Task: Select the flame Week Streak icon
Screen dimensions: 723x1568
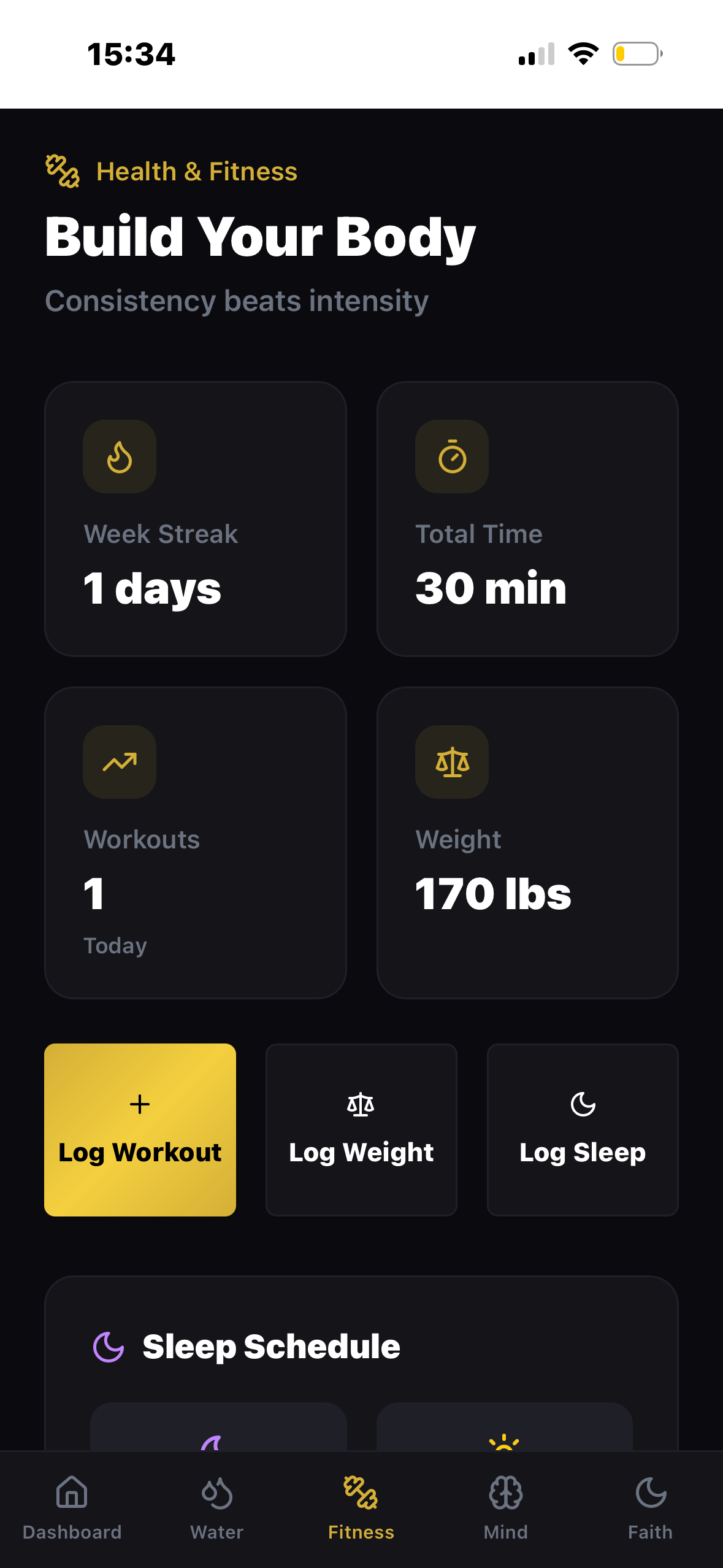Action: (x=119, y=456)
